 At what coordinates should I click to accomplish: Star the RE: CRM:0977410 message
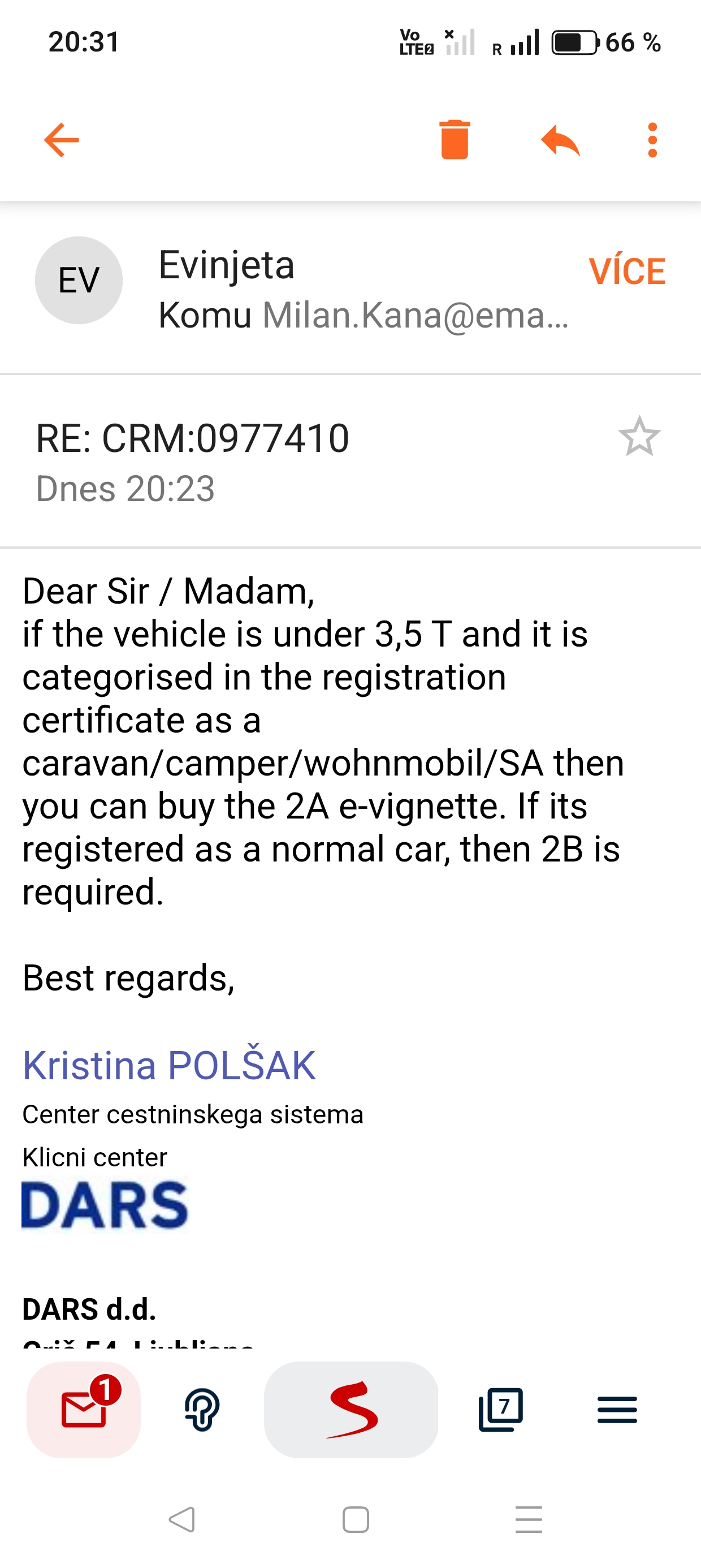[639, 437]
